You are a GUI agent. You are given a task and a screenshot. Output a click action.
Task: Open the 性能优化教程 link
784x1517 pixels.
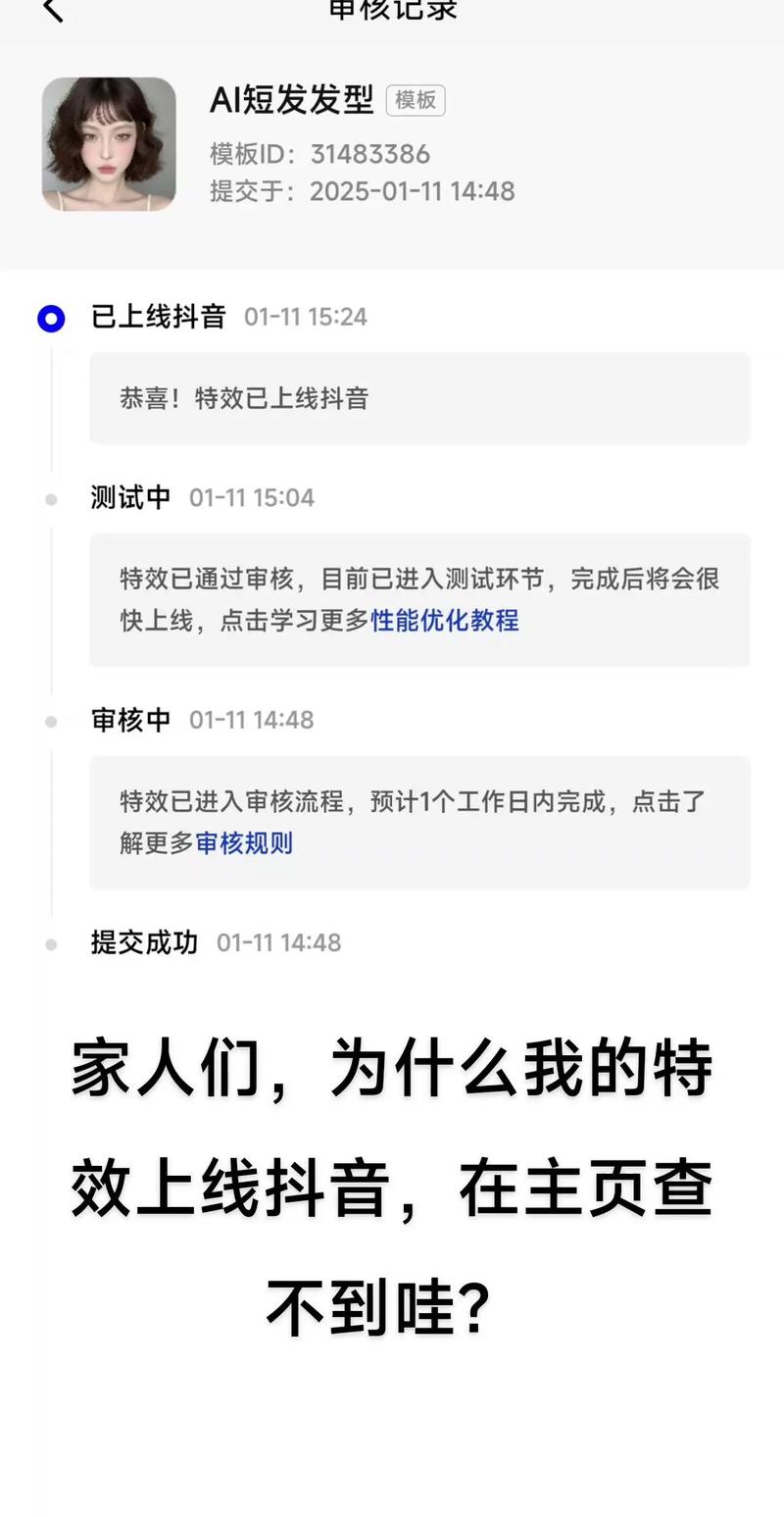point(445,621)
